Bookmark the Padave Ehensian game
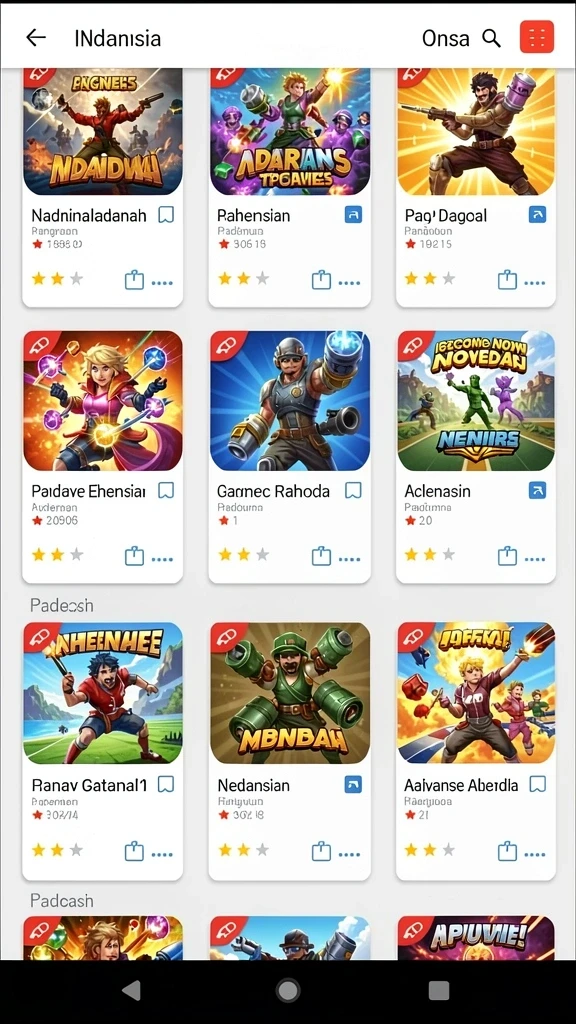Image resolution: width=576 pixels, height=1024 pixels. [166, 490]
